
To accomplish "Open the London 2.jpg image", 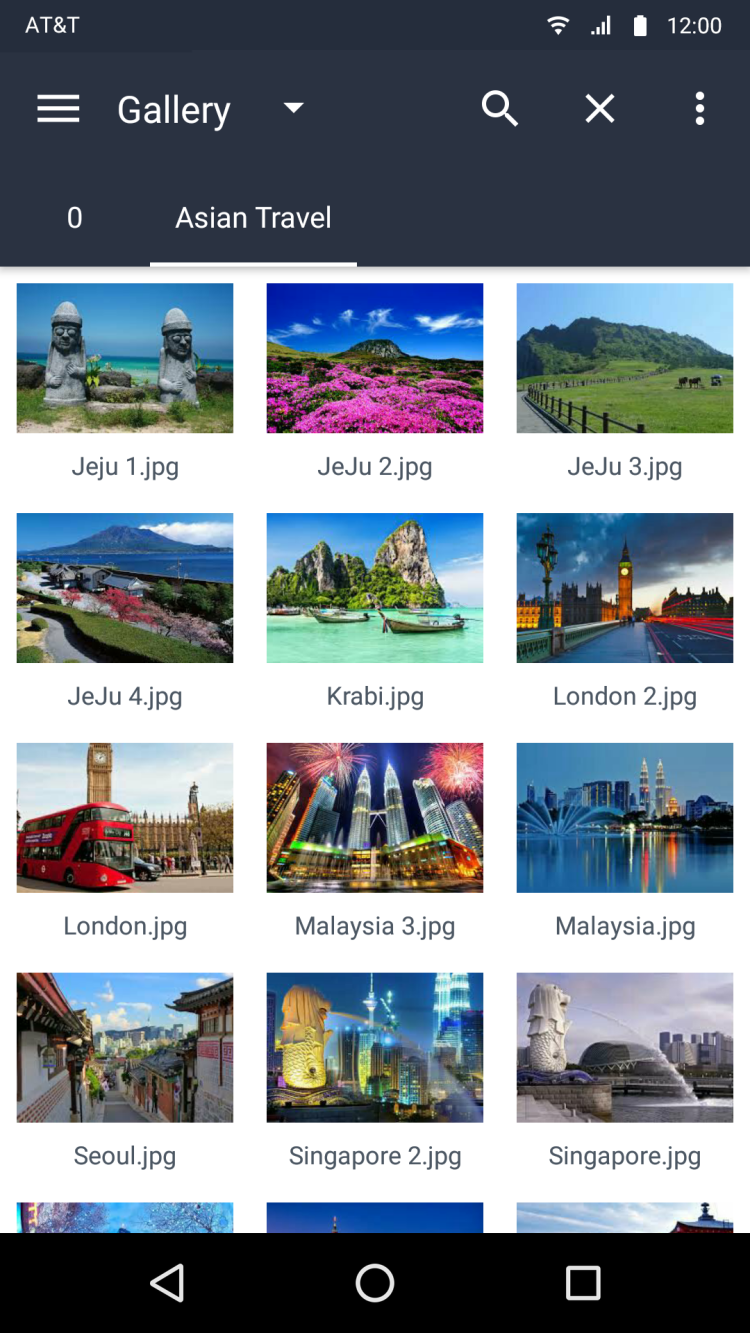I will pos(625,588).
